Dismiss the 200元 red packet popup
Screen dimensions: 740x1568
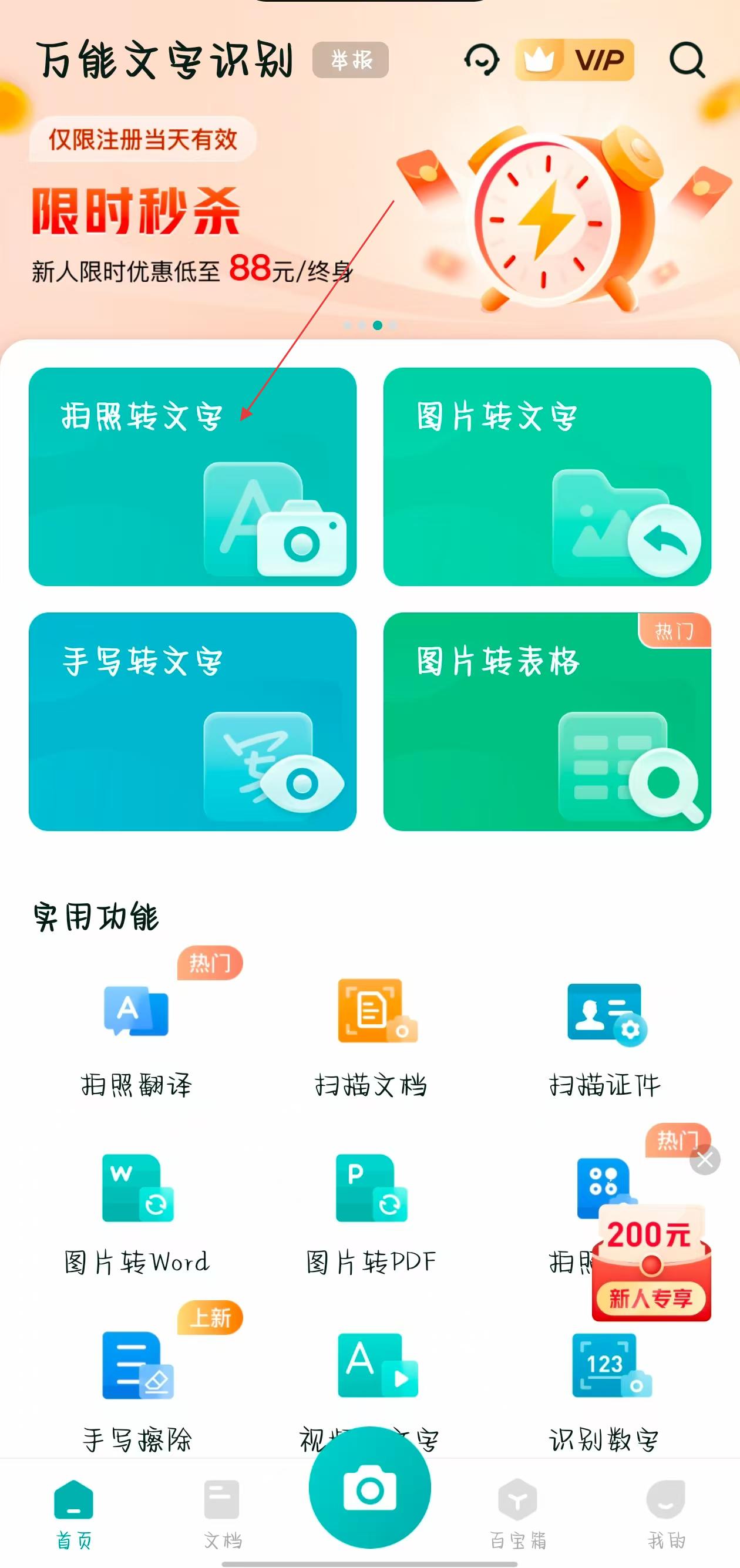705,1160
